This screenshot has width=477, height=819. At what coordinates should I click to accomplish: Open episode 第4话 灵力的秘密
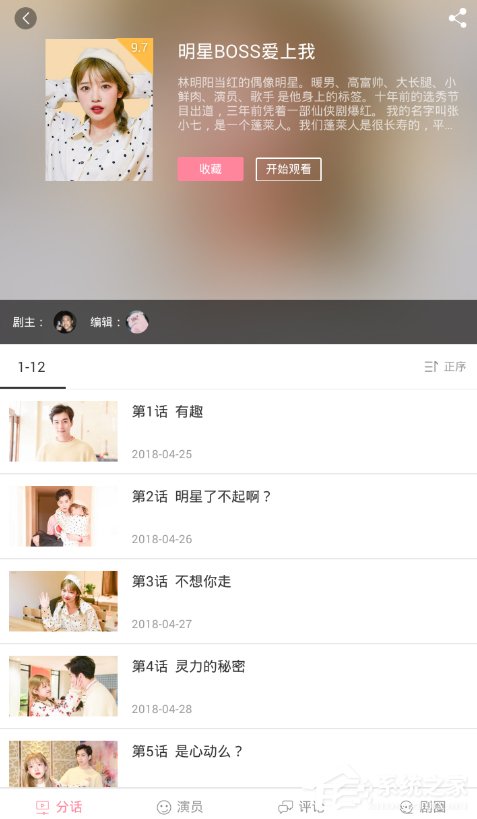pos(238,686)
